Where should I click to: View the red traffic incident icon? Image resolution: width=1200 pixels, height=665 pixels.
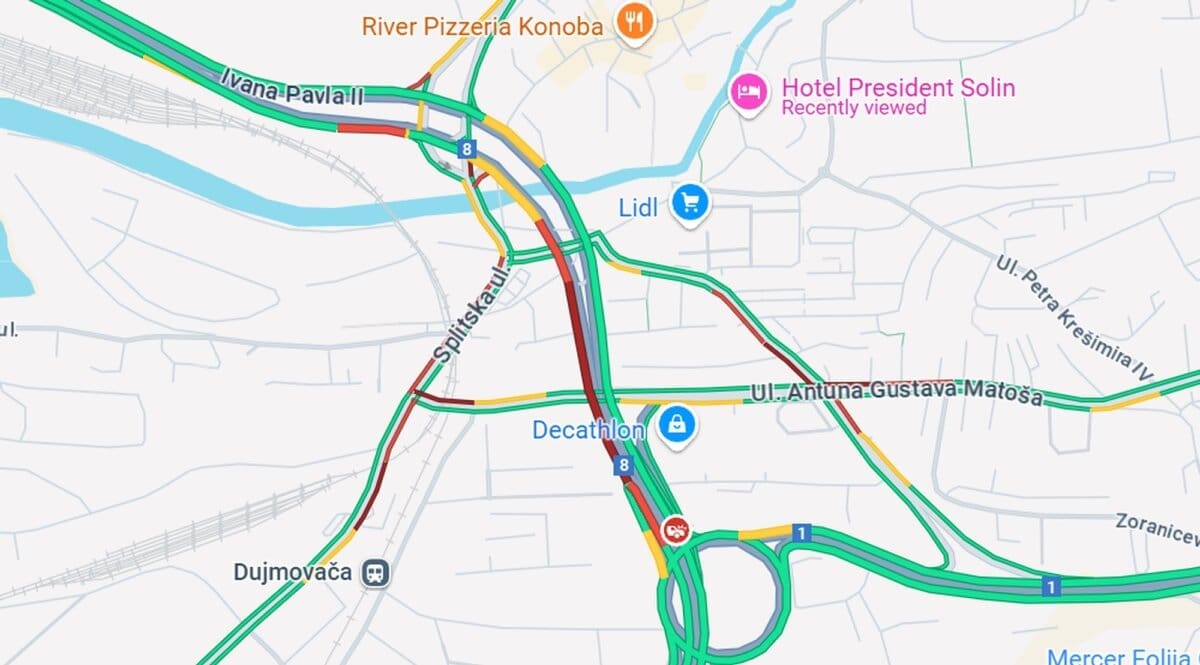[x=677, y=529]
